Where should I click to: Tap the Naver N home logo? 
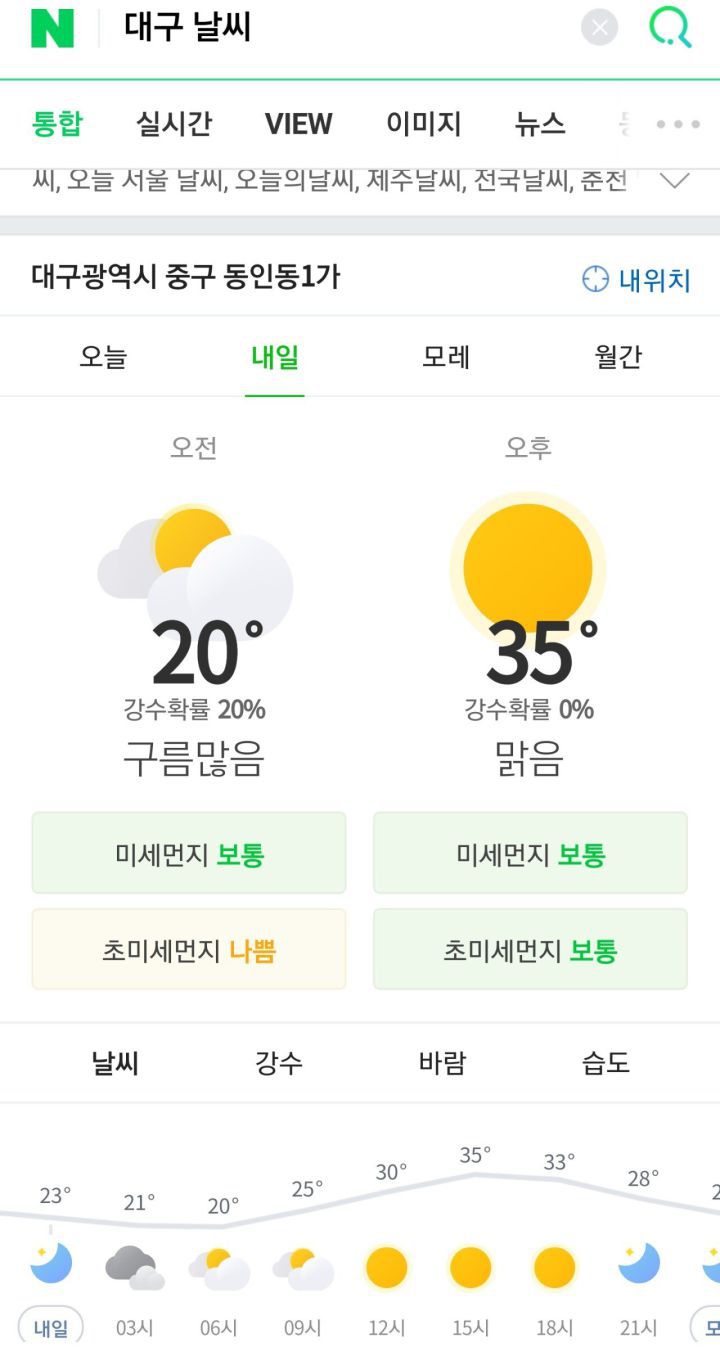coord(52,28)
